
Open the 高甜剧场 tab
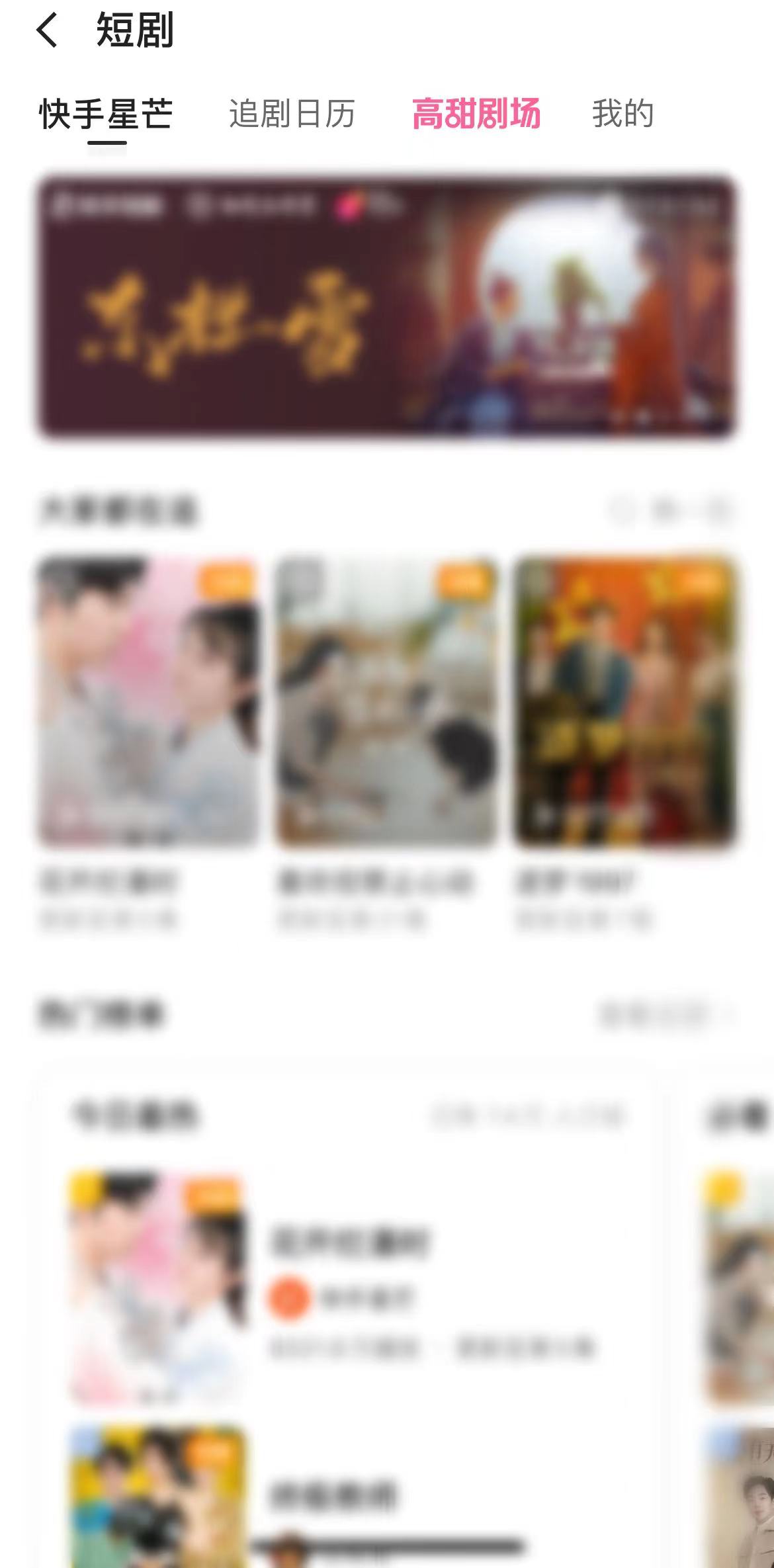pyautogui.click(x=476, y=114)
